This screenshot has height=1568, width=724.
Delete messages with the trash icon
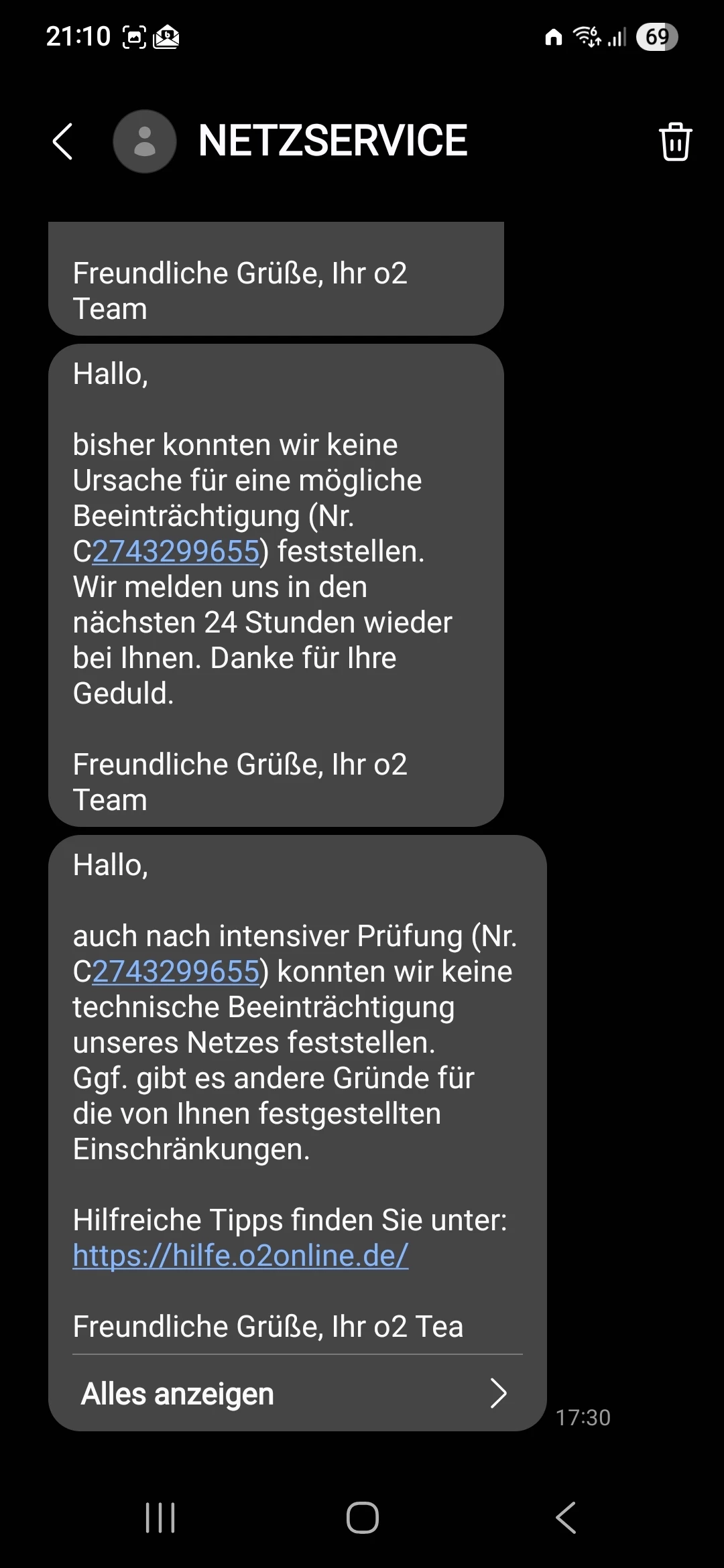click(675, 141)
